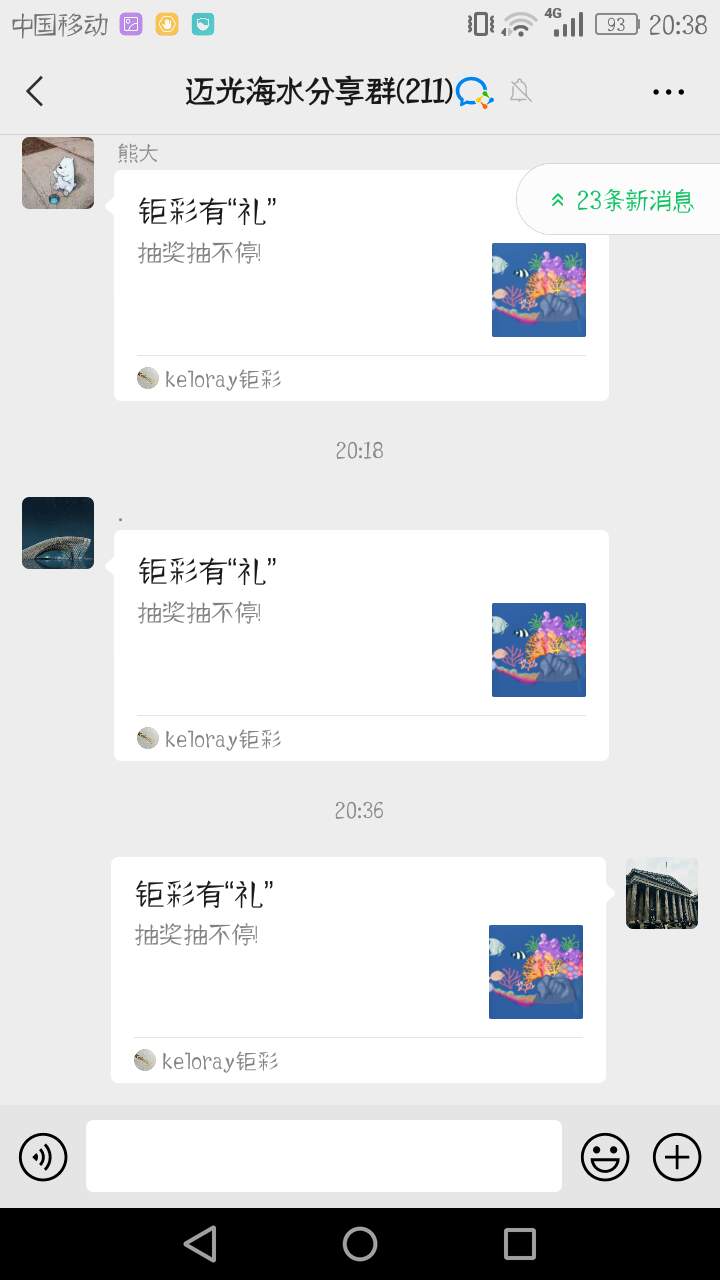
Task: Focus the message text field
Action: (x=324, y=1156)
